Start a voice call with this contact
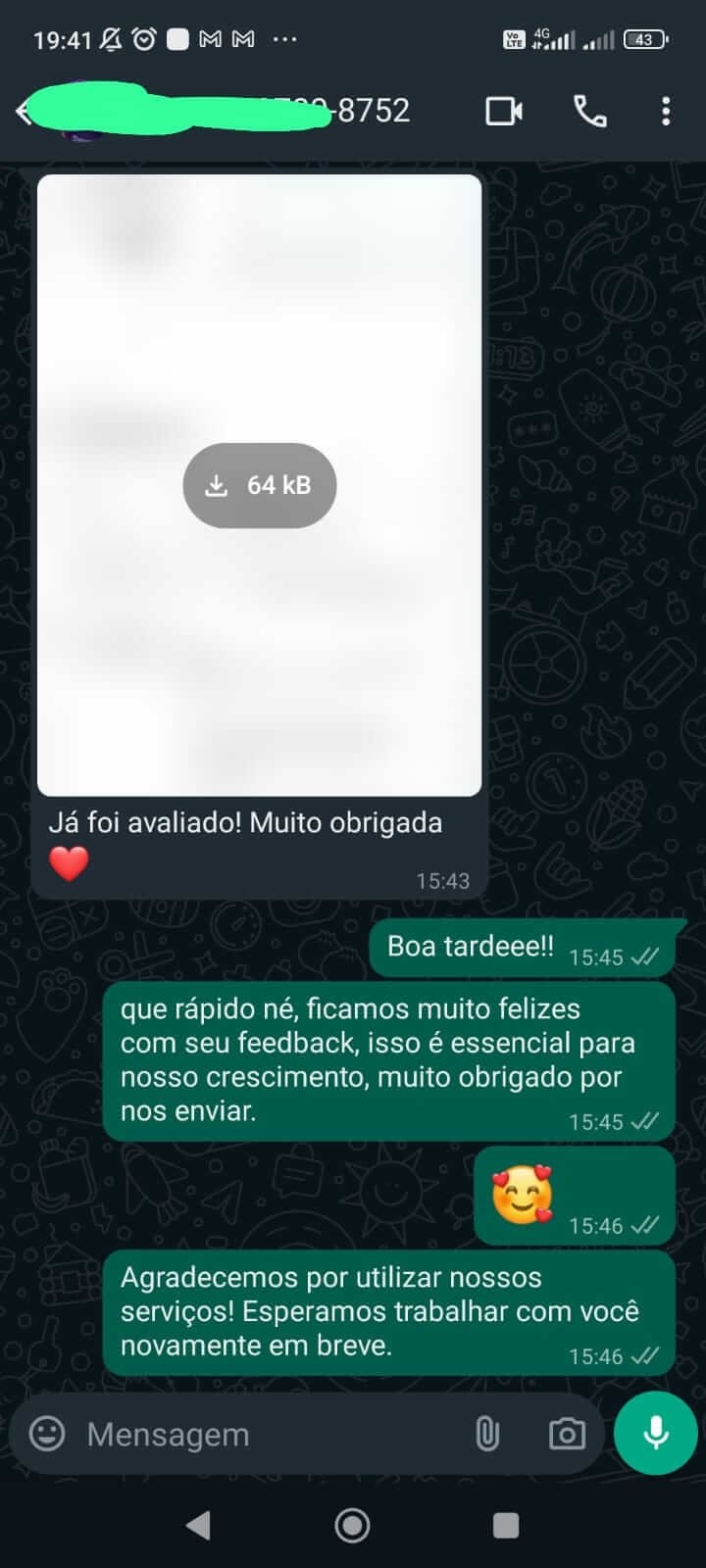 589,112
